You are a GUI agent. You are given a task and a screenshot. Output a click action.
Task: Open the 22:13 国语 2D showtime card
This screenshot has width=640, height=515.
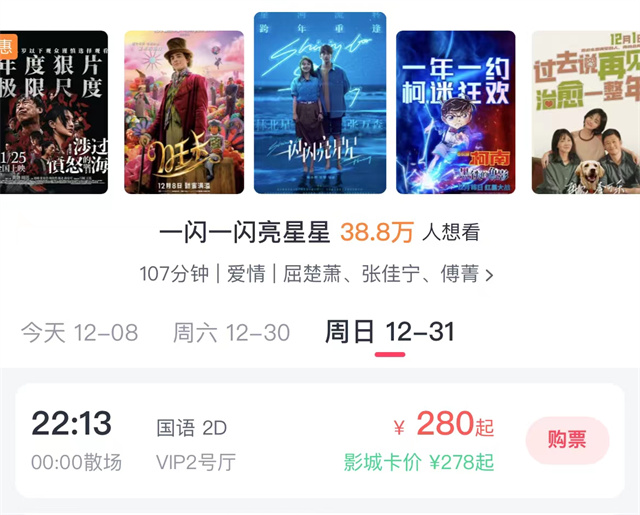[x=250, y=440]
